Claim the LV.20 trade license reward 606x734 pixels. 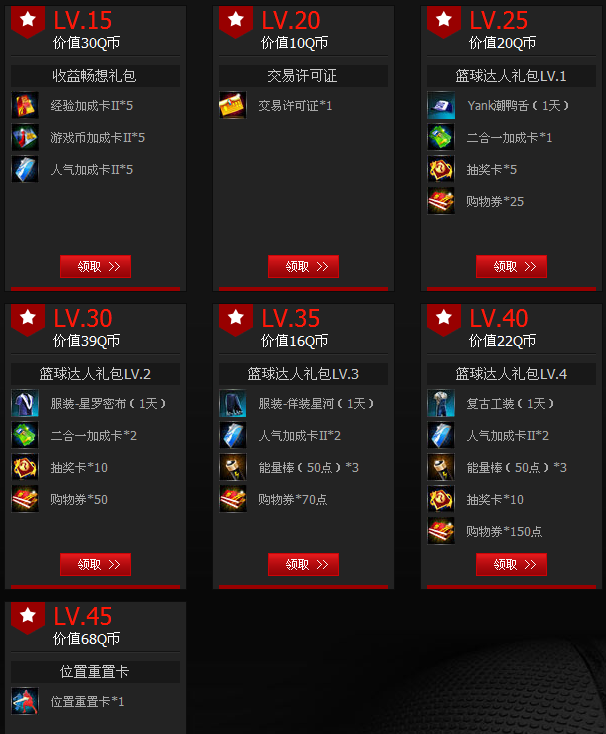(303, 267)
